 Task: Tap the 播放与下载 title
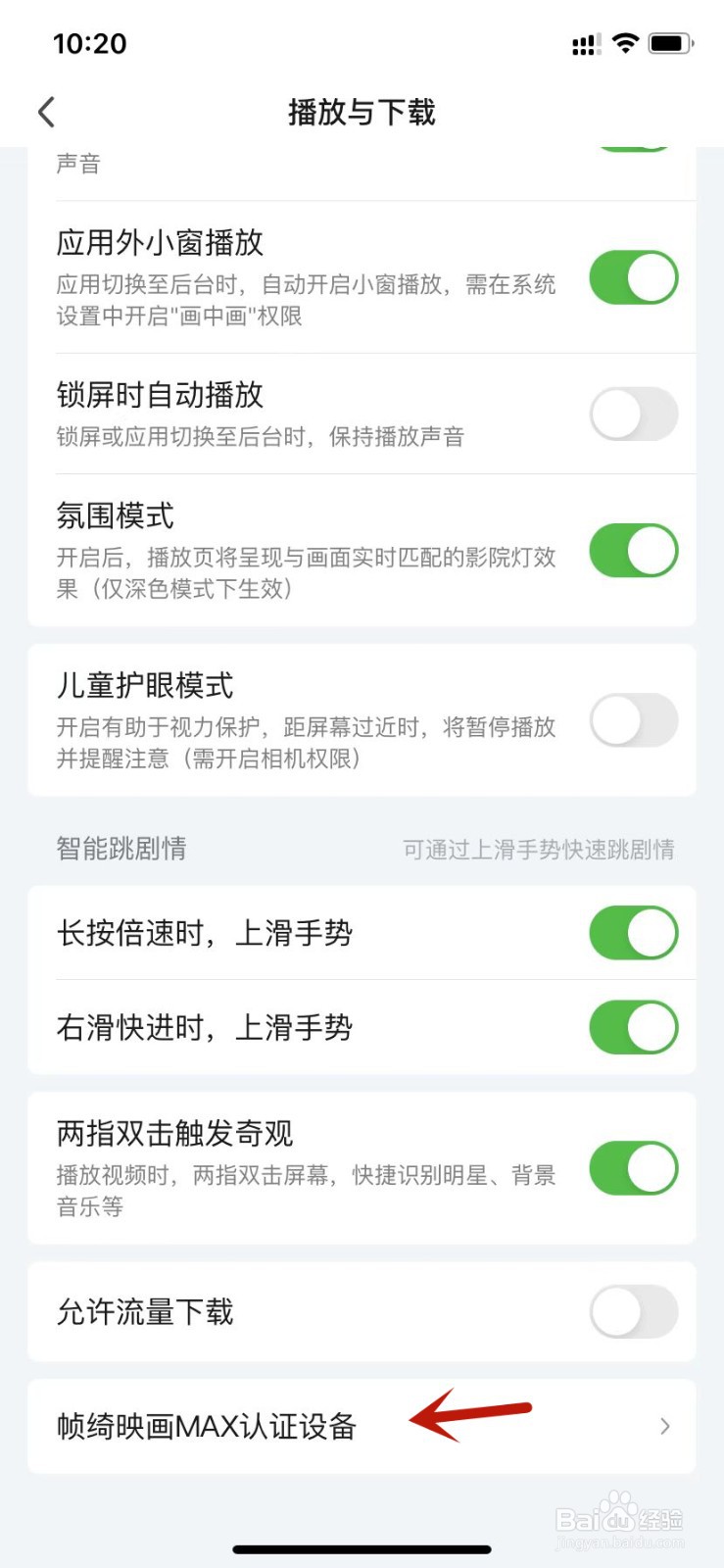pyautogui.click(x=362, y=113)
